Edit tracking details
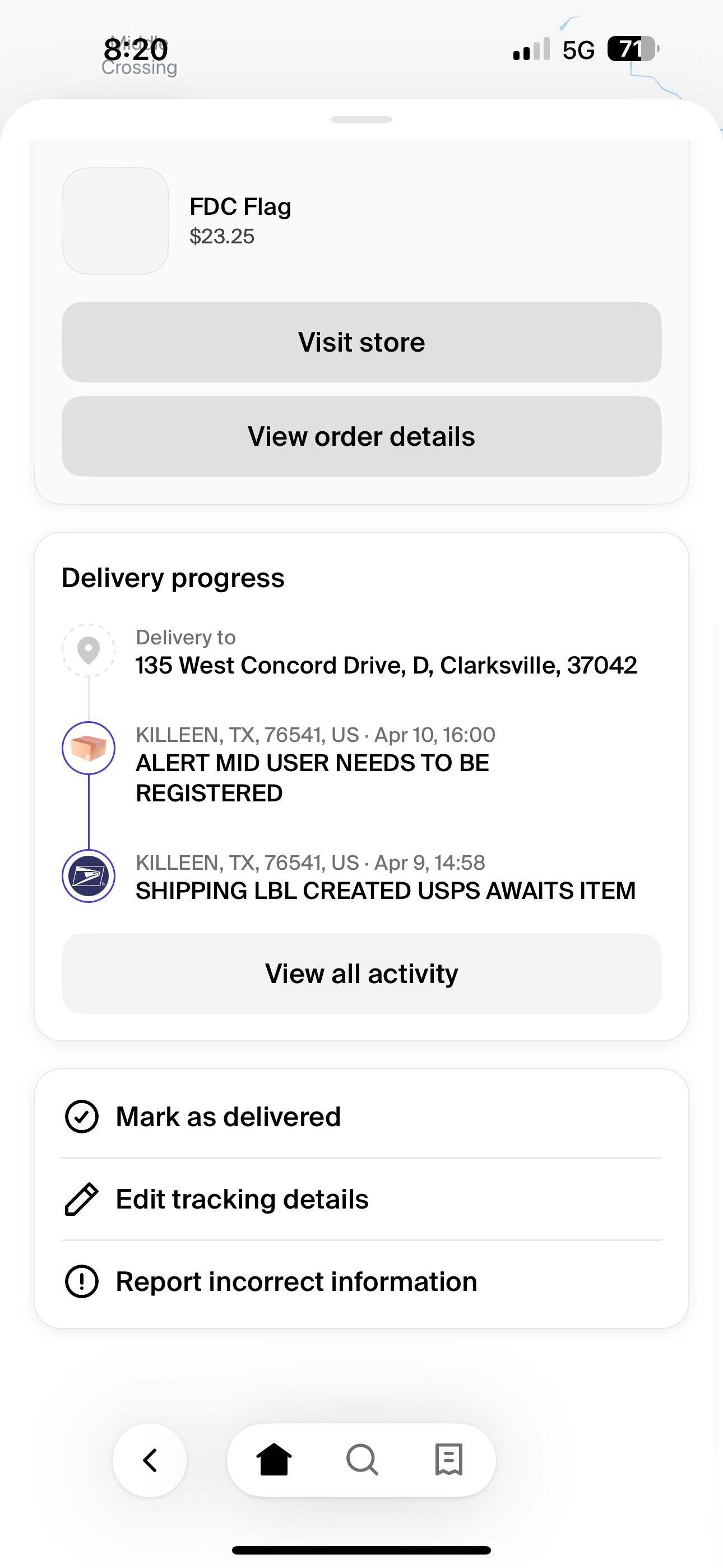Image resolution: width=723 pixels, height=1568 pixels. click(x=242, y=1199)
